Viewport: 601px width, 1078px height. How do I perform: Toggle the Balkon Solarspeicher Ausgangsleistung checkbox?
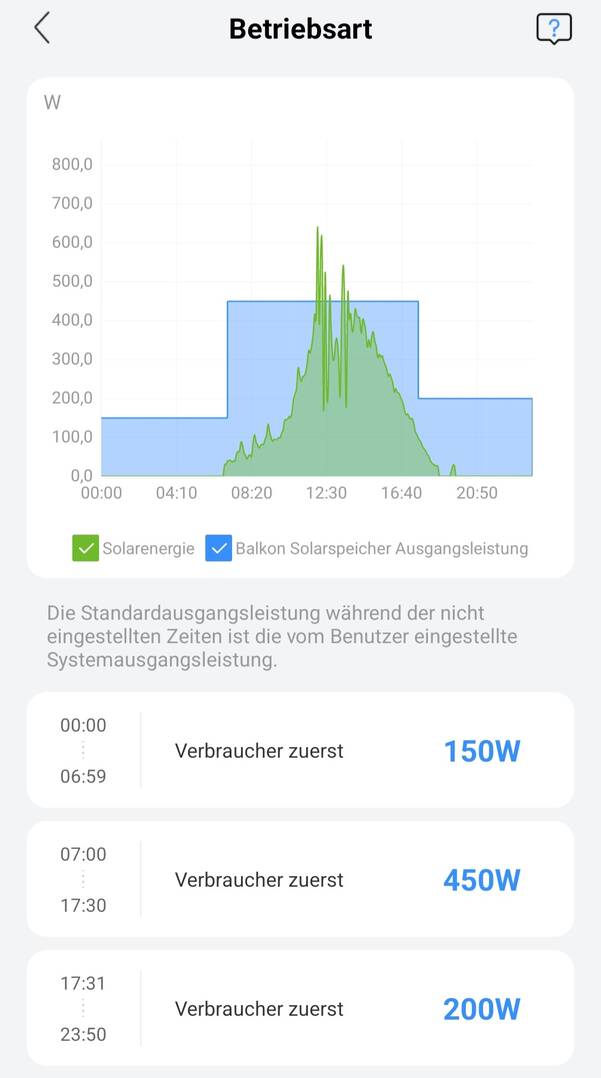[219, 549]
